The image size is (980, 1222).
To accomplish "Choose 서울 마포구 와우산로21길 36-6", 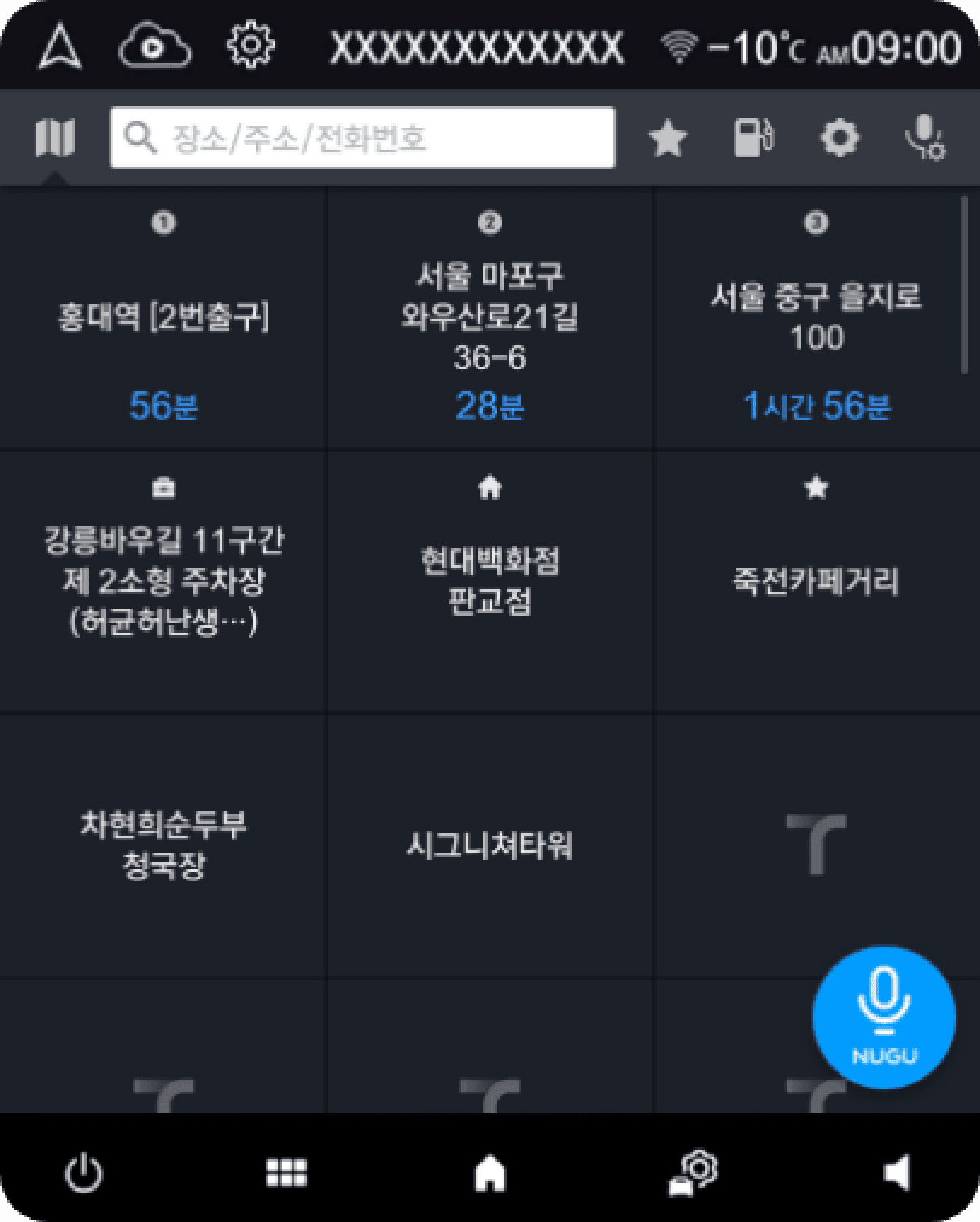I will point(489,318).
